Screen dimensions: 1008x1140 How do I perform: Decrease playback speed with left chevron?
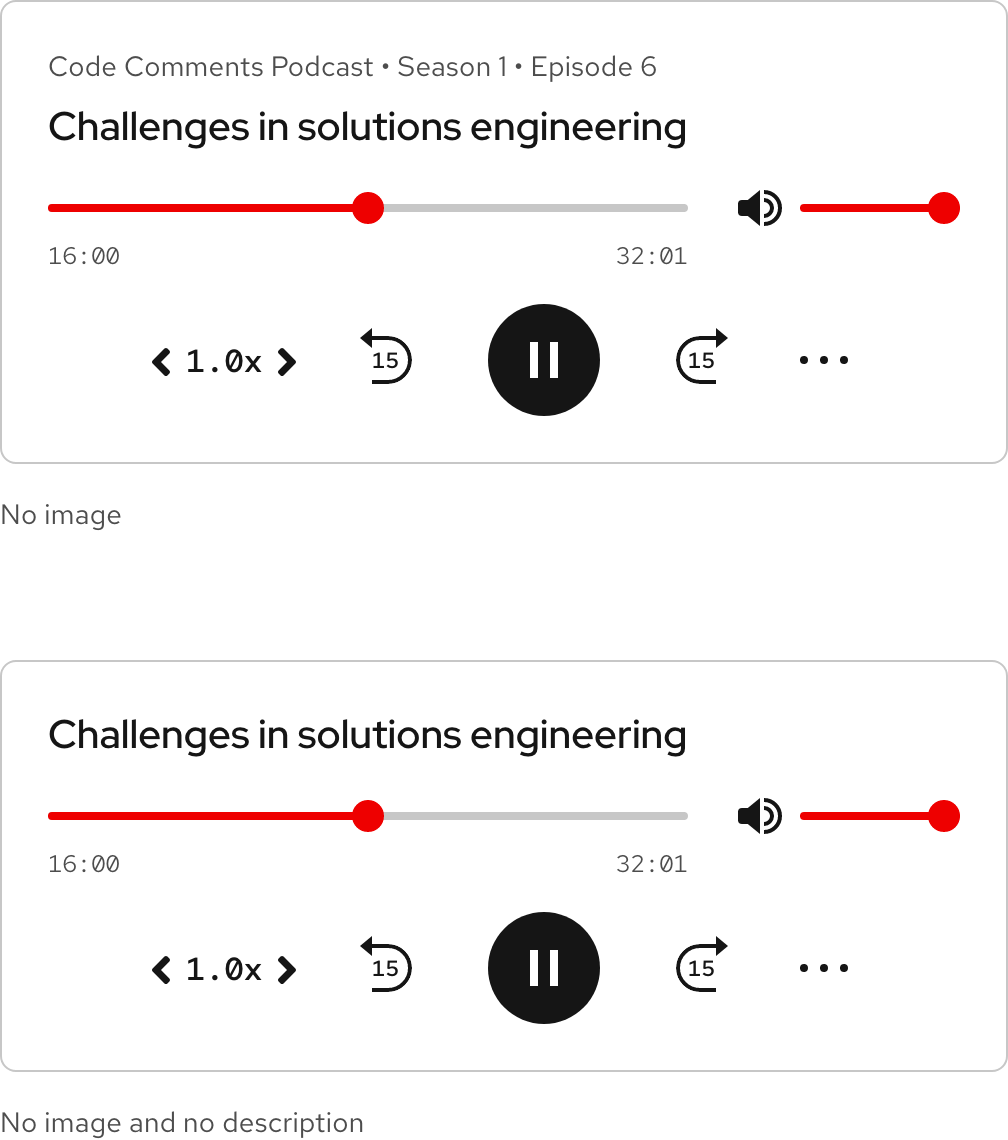[162, 361]
